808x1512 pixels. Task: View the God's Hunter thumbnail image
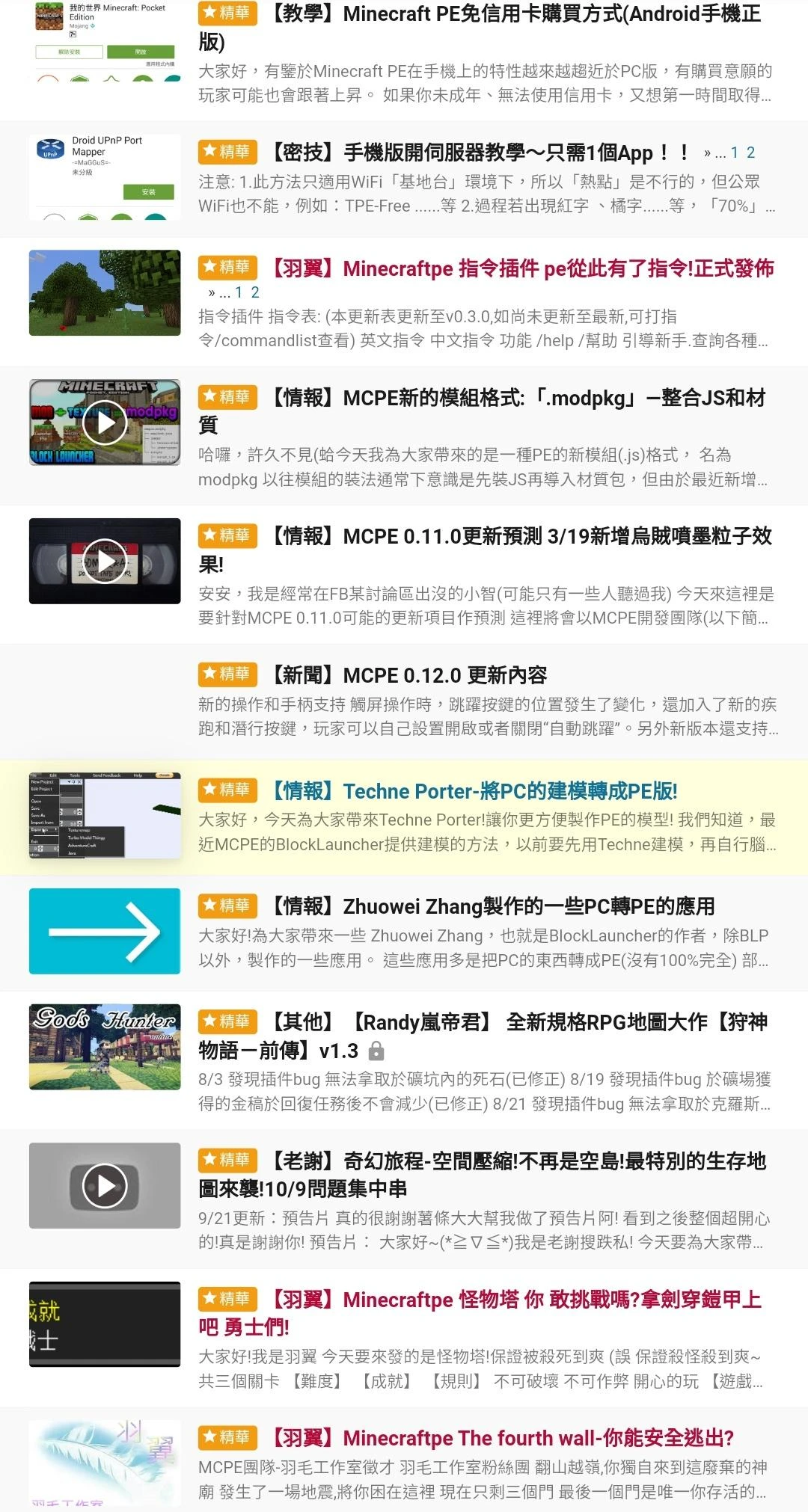pyautogui.click(x=105, y=1047)
